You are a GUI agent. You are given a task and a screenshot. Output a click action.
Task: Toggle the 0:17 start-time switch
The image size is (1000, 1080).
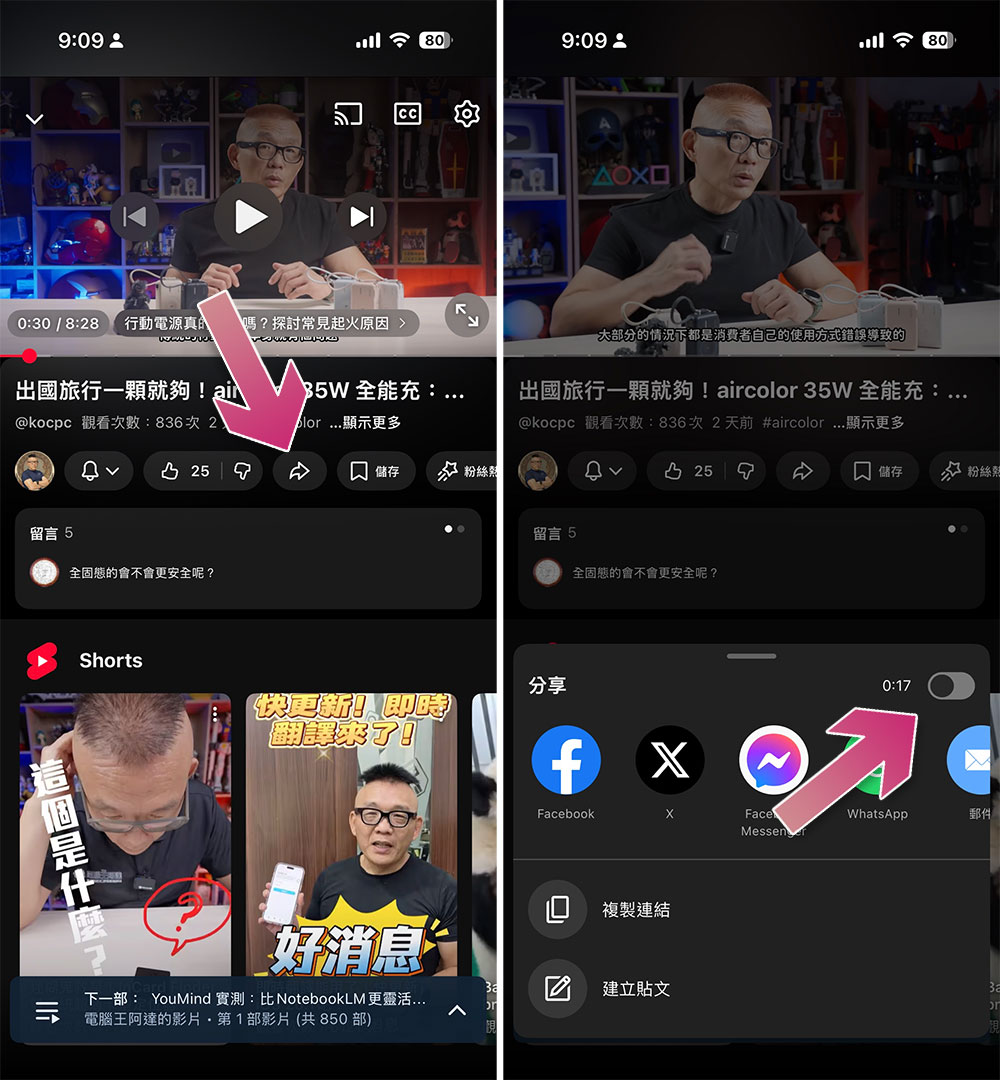point(950,686)
